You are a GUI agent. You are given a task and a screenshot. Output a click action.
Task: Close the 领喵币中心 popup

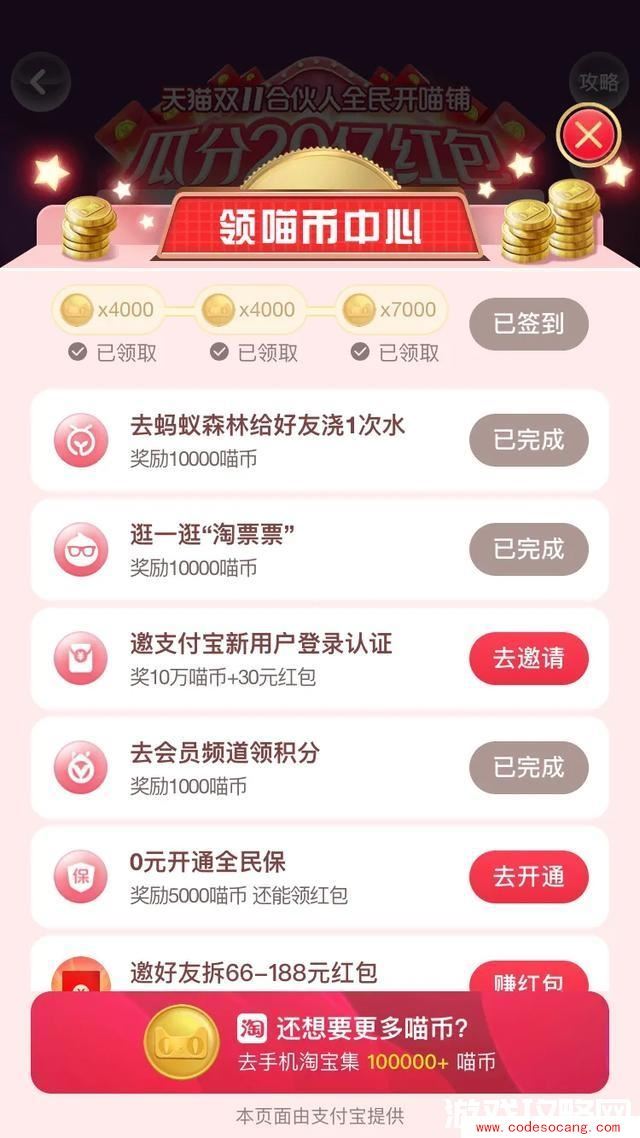click(x=588, y=135)
